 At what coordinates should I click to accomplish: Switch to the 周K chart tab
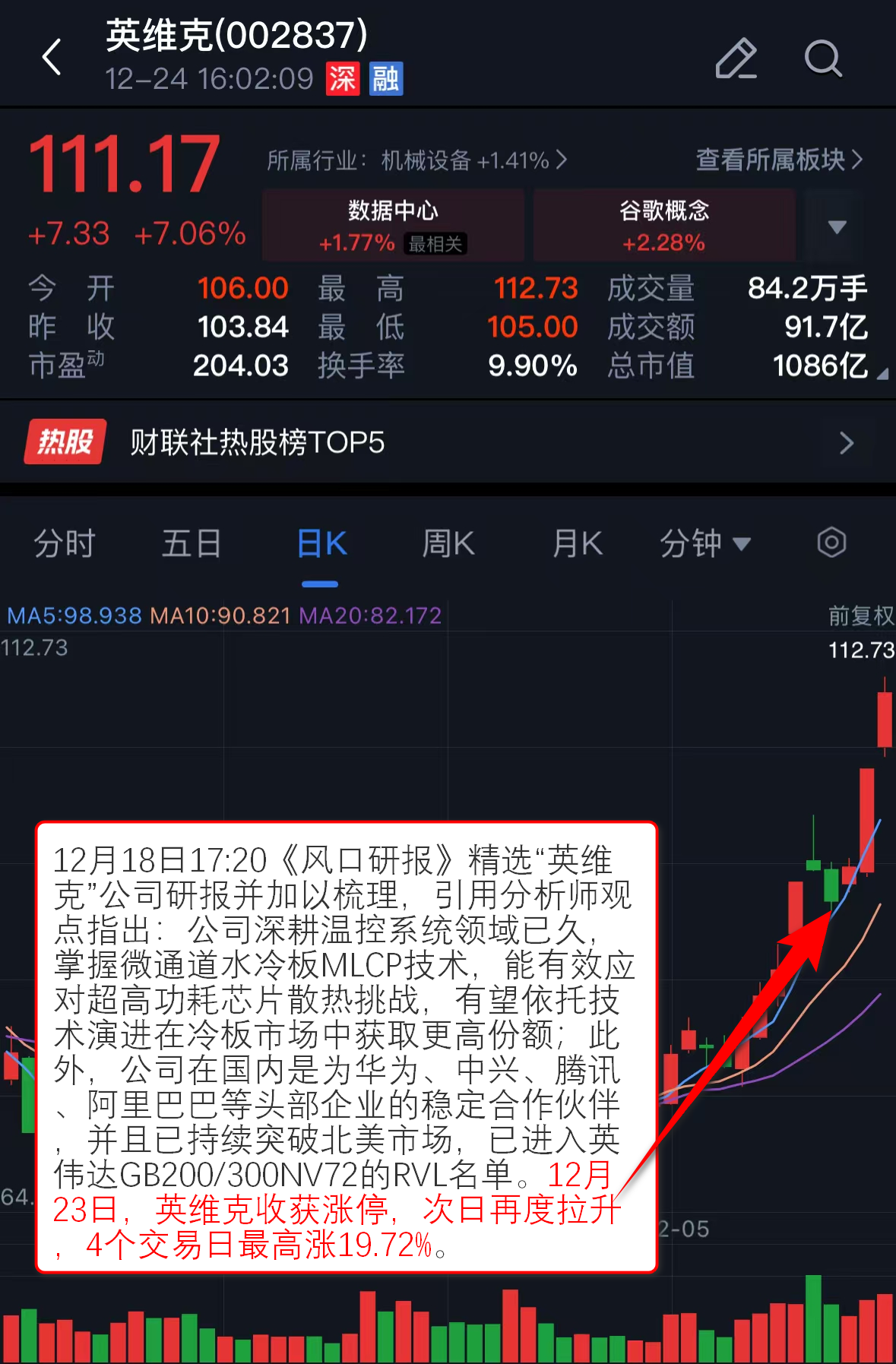point(448,543)
